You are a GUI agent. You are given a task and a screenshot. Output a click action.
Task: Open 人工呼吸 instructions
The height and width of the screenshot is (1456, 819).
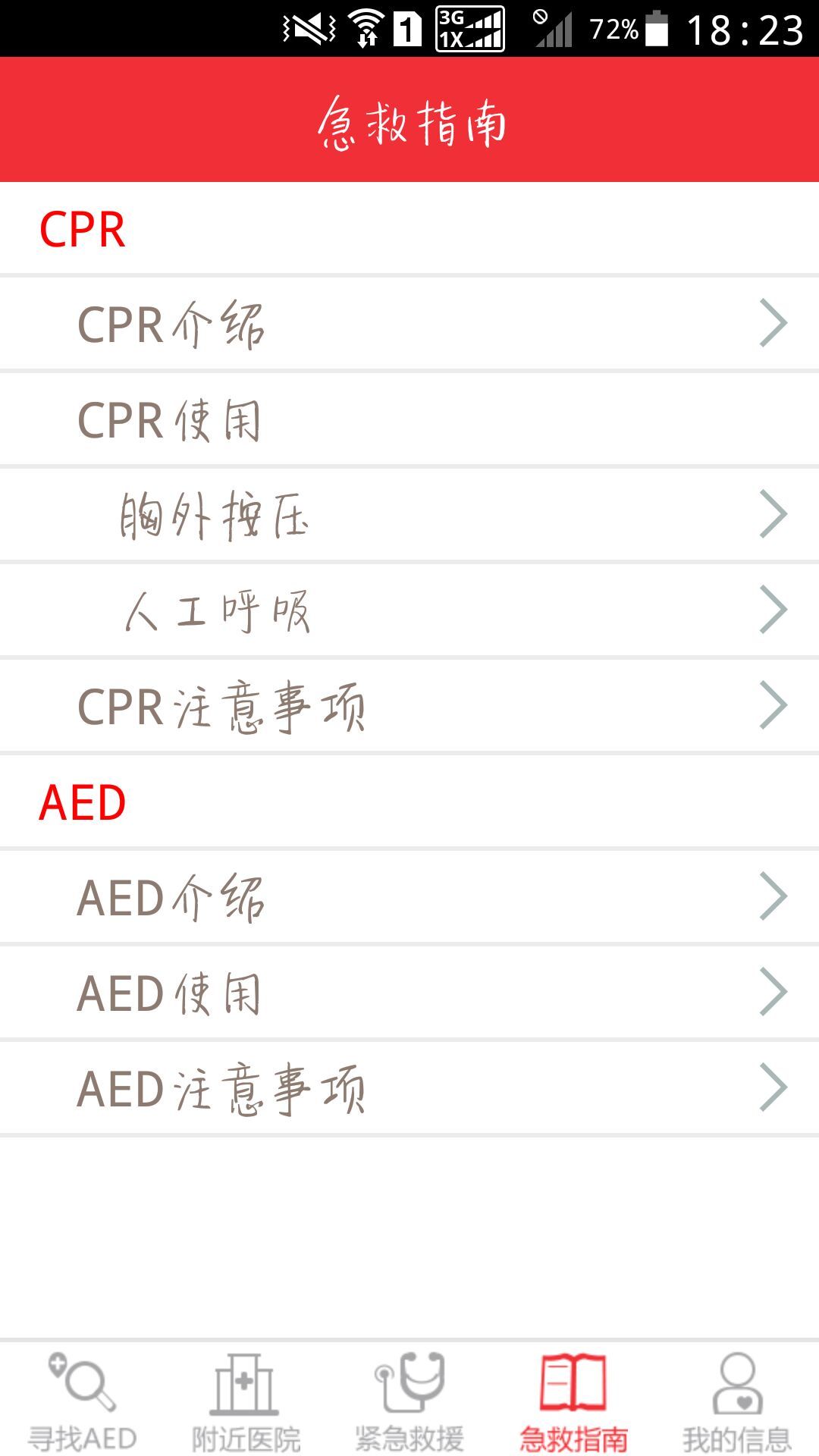click(x=409, y=610)
